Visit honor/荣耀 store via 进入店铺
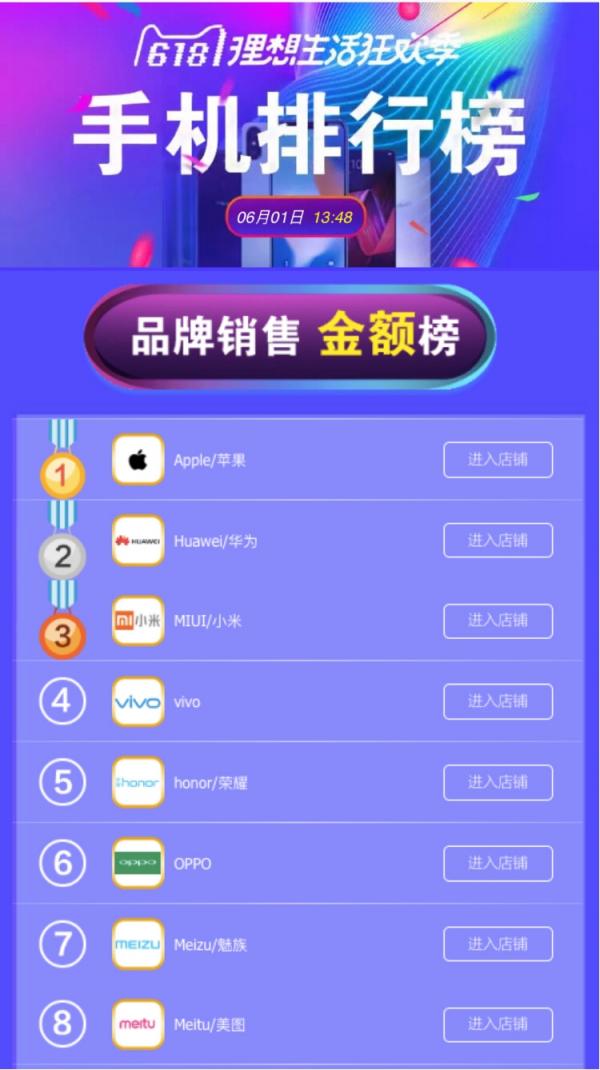The height and width of the screenshot is (1070, 600). (497, 783)
